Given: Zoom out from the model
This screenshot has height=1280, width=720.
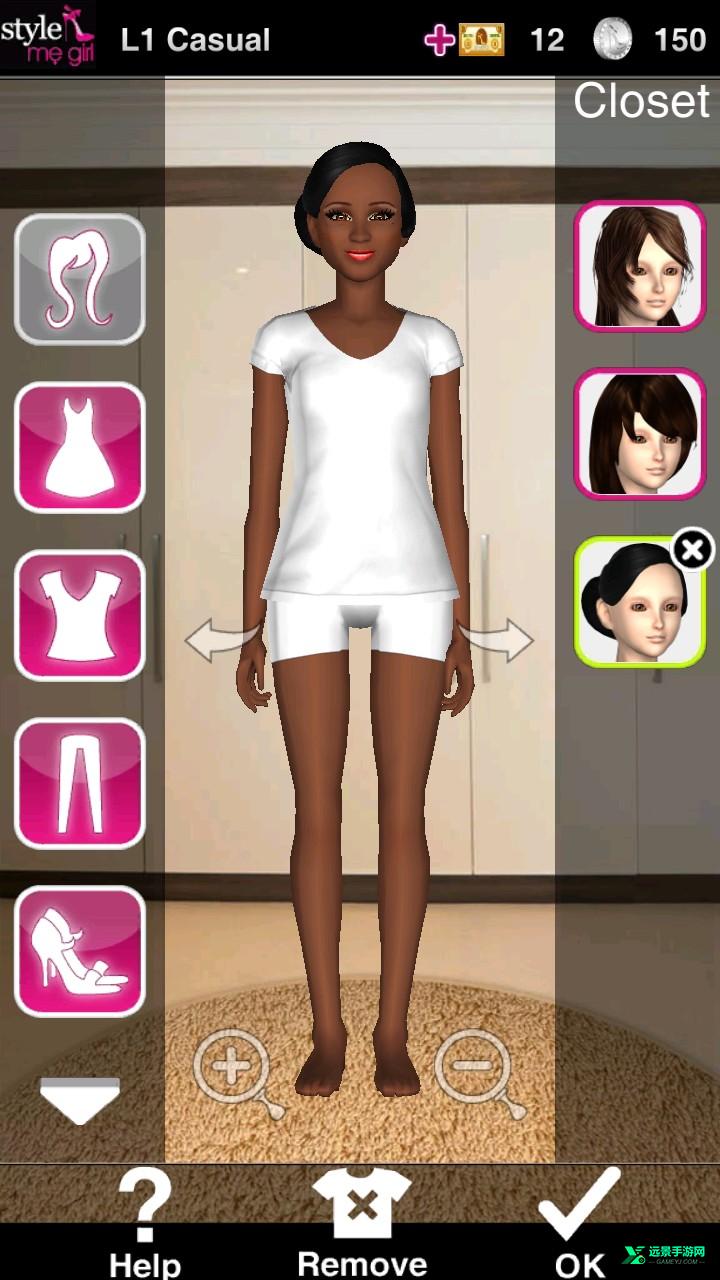Looking at the screenshot, I should [x=474, y=1071].
